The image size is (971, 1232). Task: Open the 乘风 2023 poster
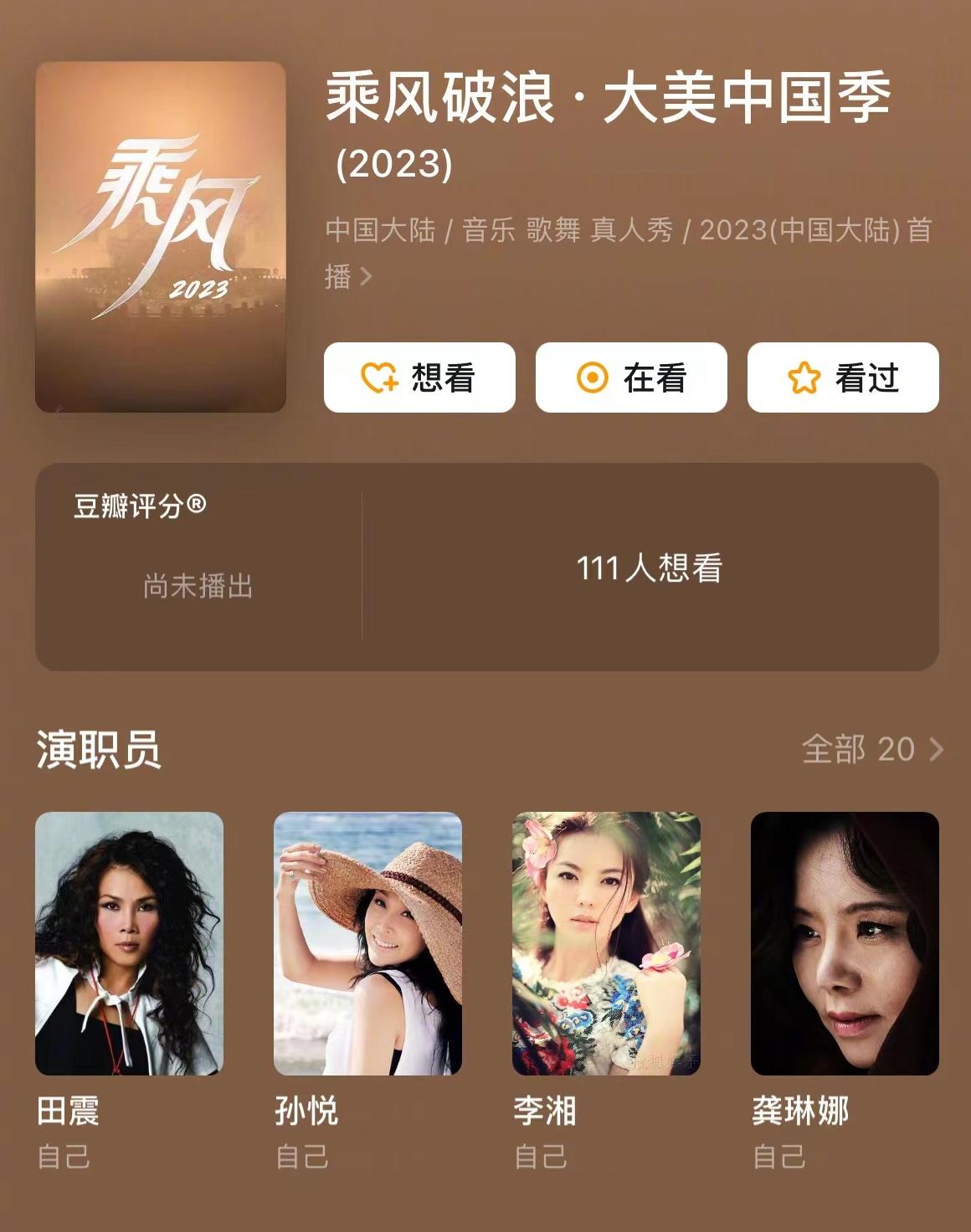[x=161, y=237]
